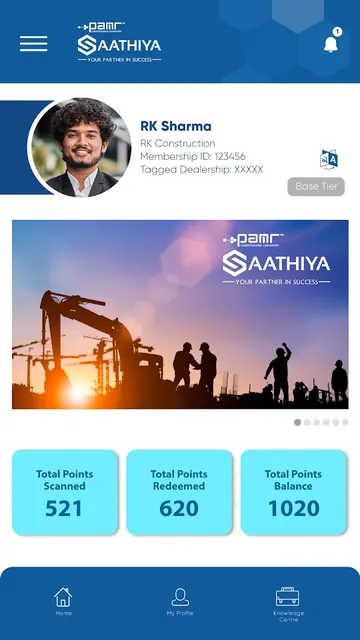Image resolution: width=360 pixels, height=640 pixels.
Task: Tap the Base Tier button
Action: coord(316,187)
